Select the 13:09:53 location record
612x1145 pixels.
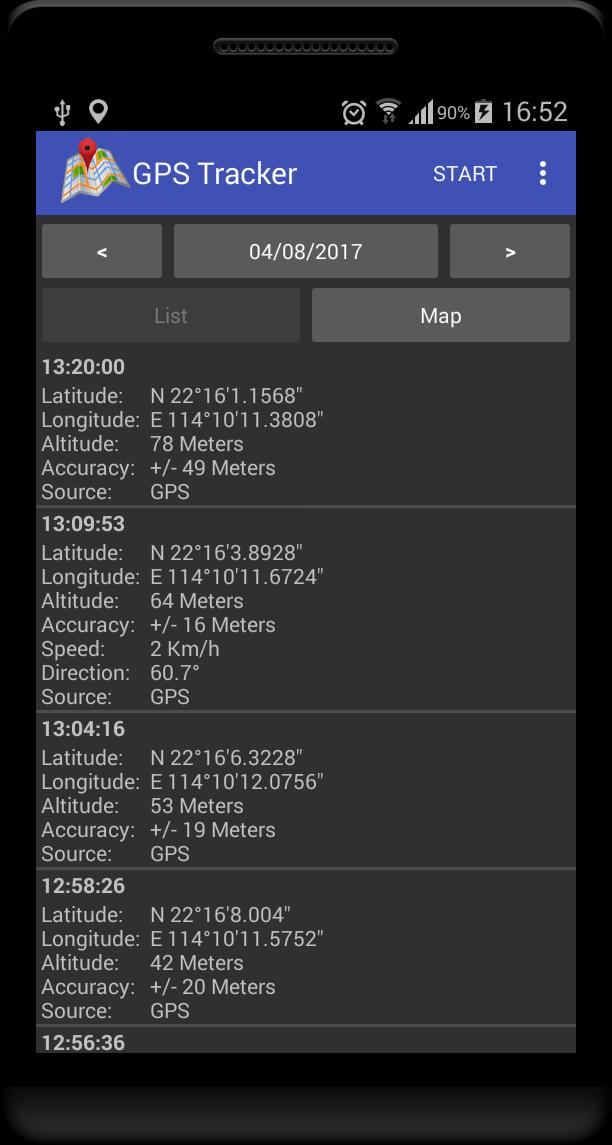coord(305,609)
